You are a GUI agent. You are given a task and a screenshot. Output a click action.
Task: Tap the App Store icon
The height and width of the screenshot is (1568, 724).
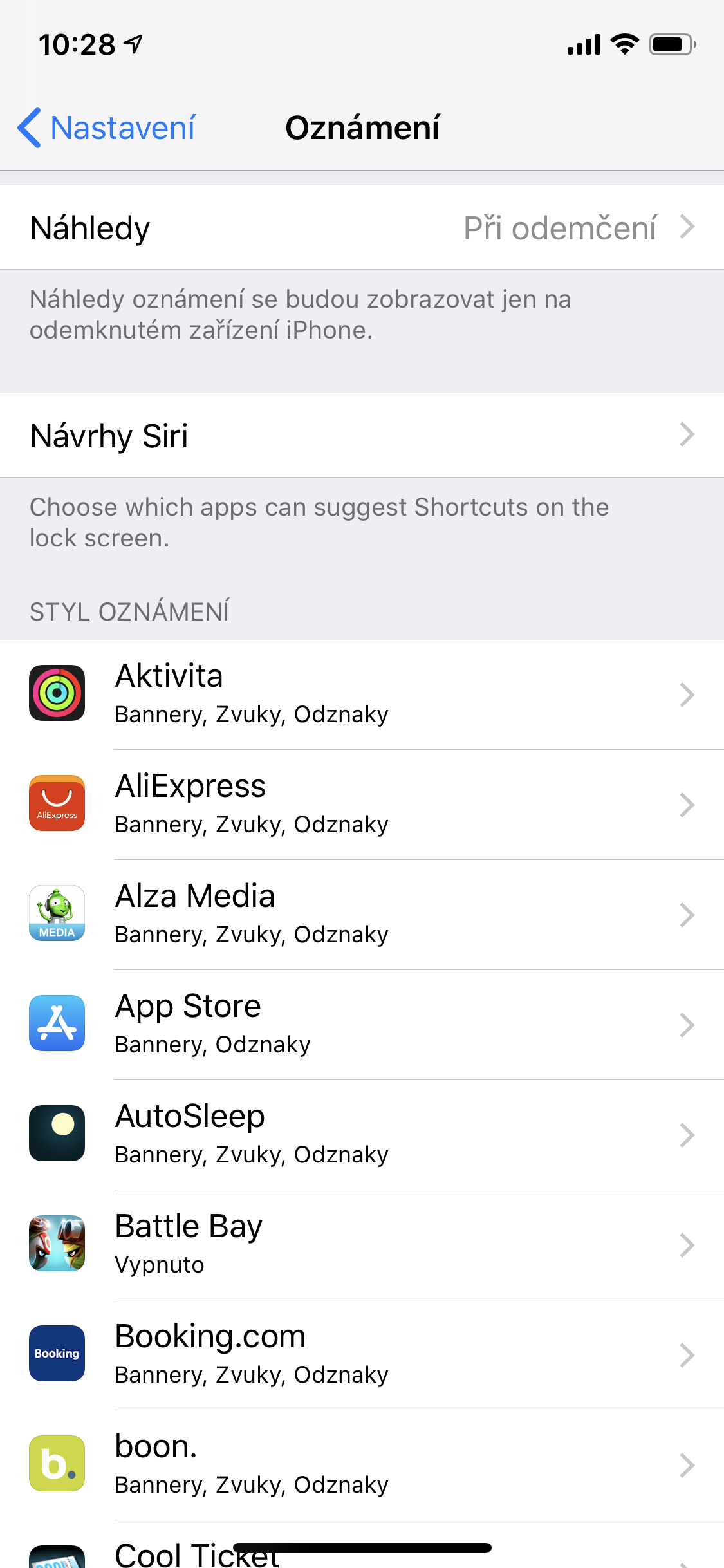coord(57,1024)
